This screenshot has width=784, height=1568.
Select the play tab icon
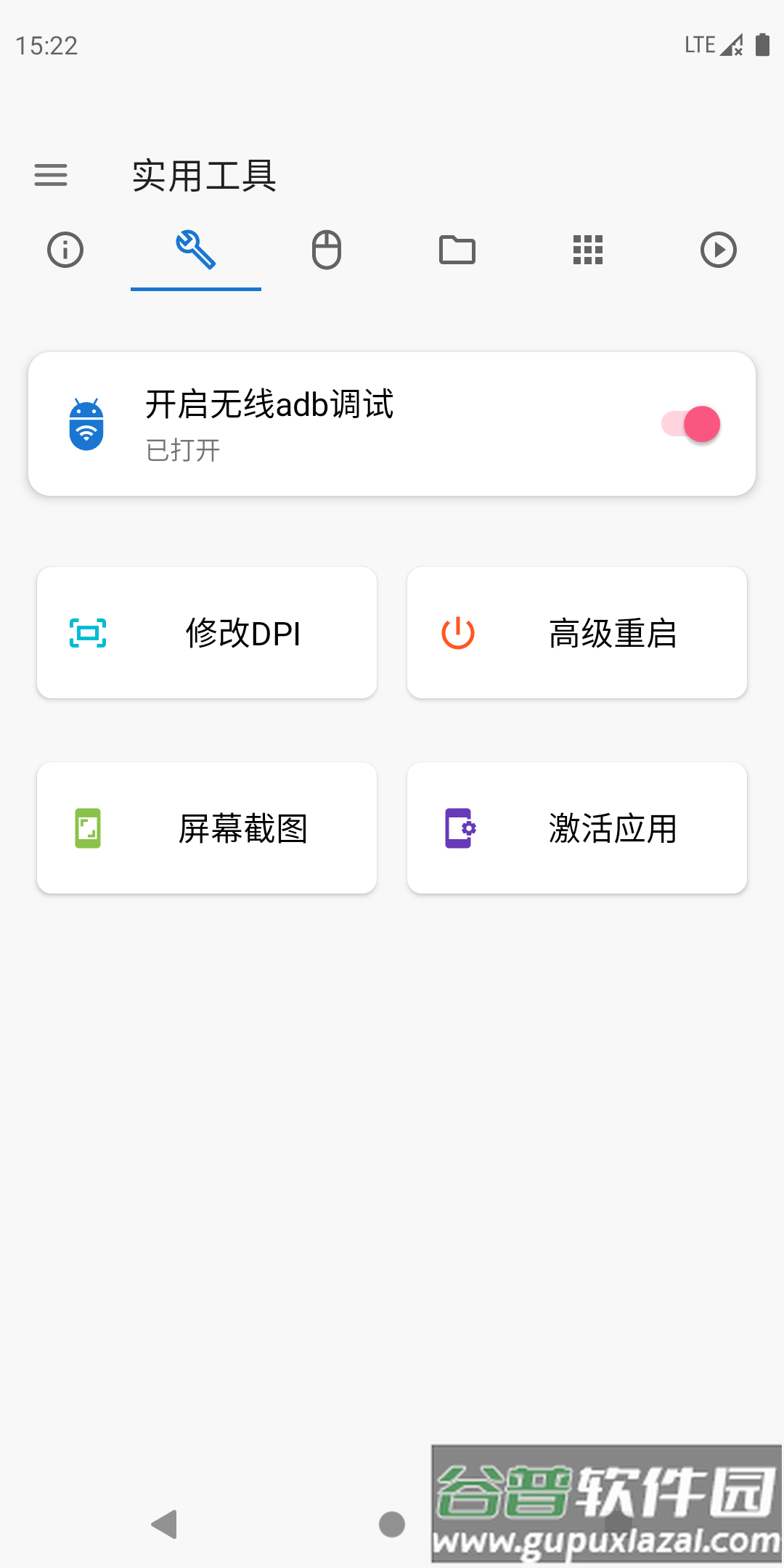click(x=718, y=250)
